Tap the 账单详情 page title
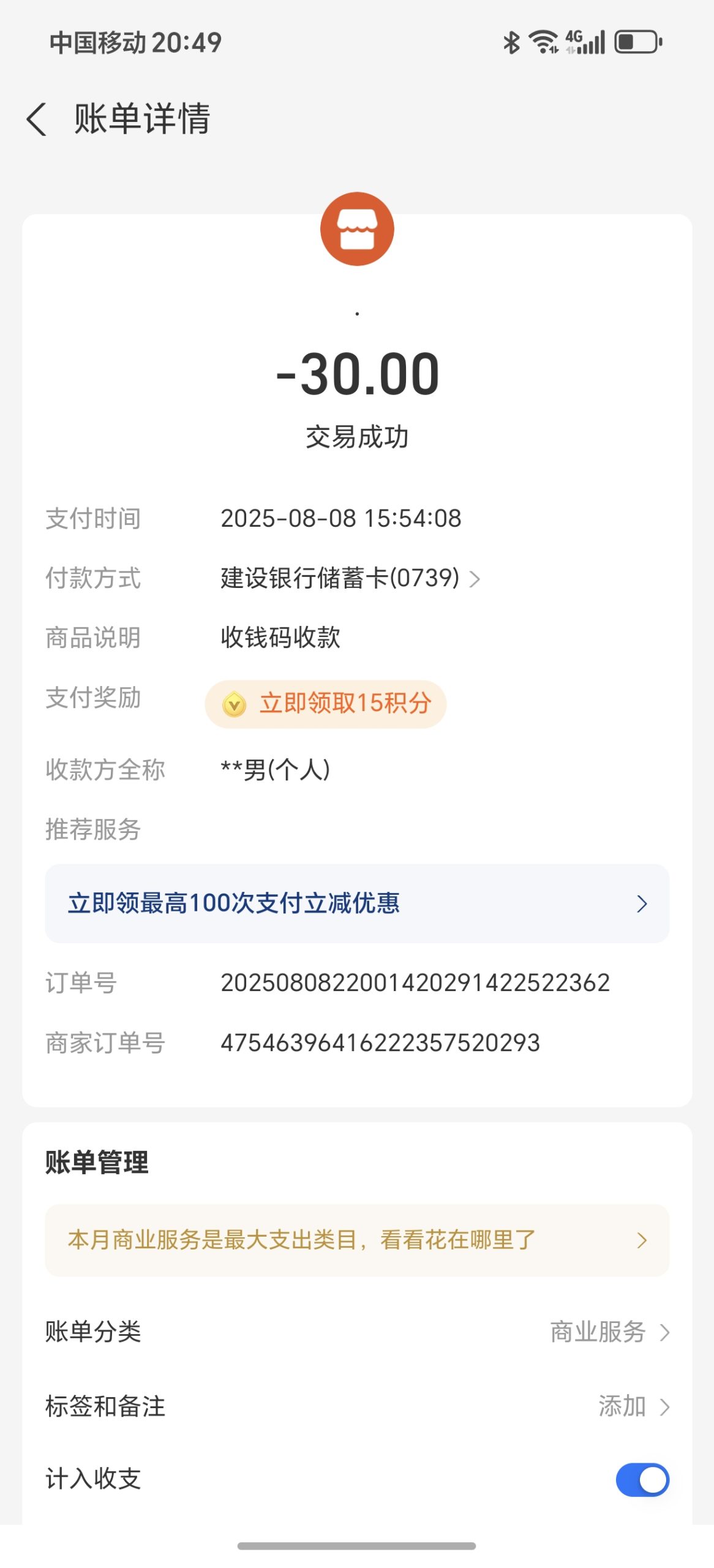The height and width of the screenshot is (1568, 714). click(142, 118)
